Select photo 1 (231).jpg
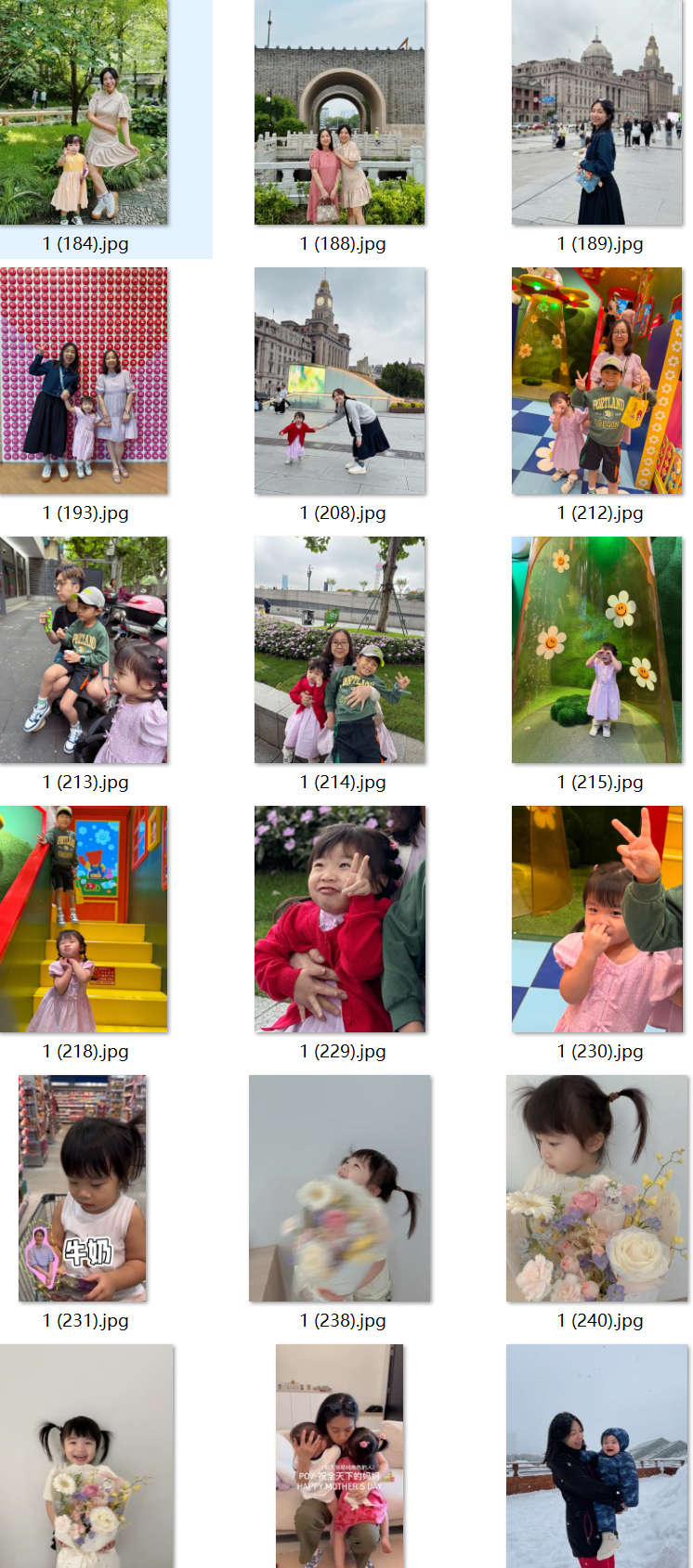 (x=83, y=1188)
